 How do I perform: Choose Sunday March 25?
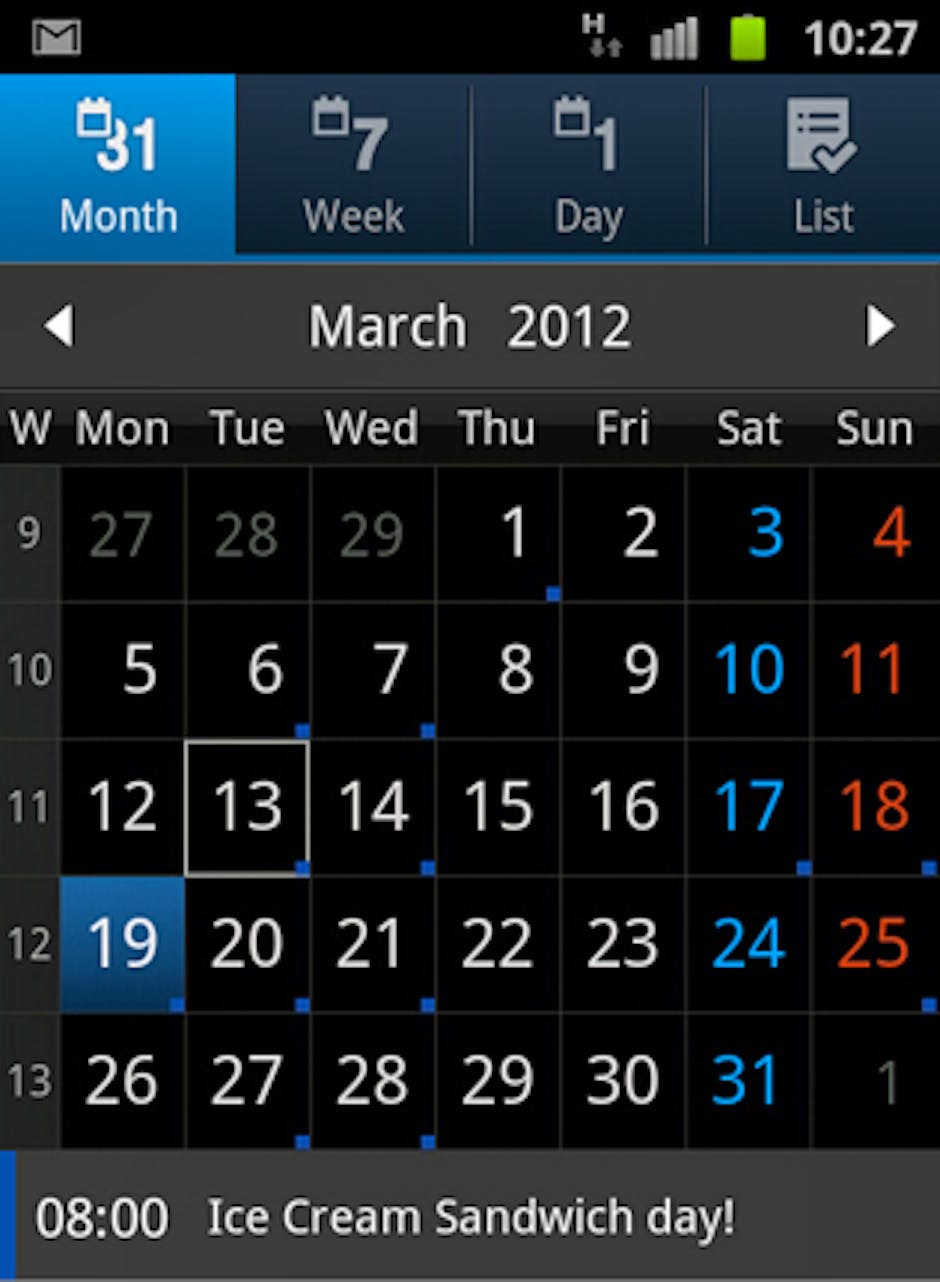click(874, 944)
